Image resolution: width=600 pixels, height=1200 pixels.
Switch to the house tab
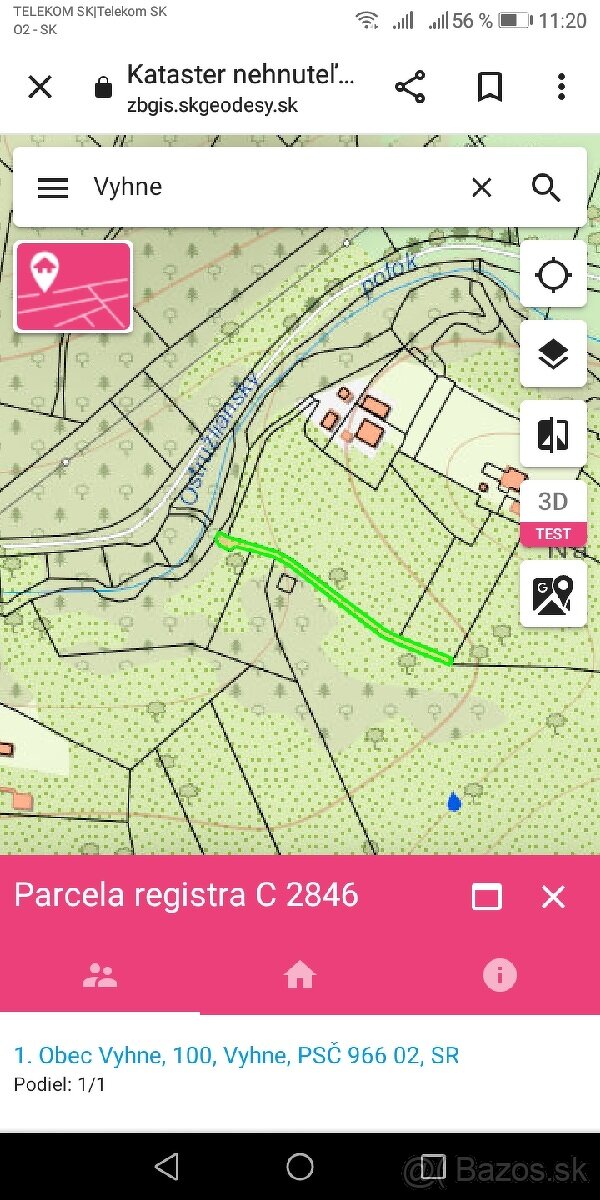pyautogui.click(x=300, y=976)
